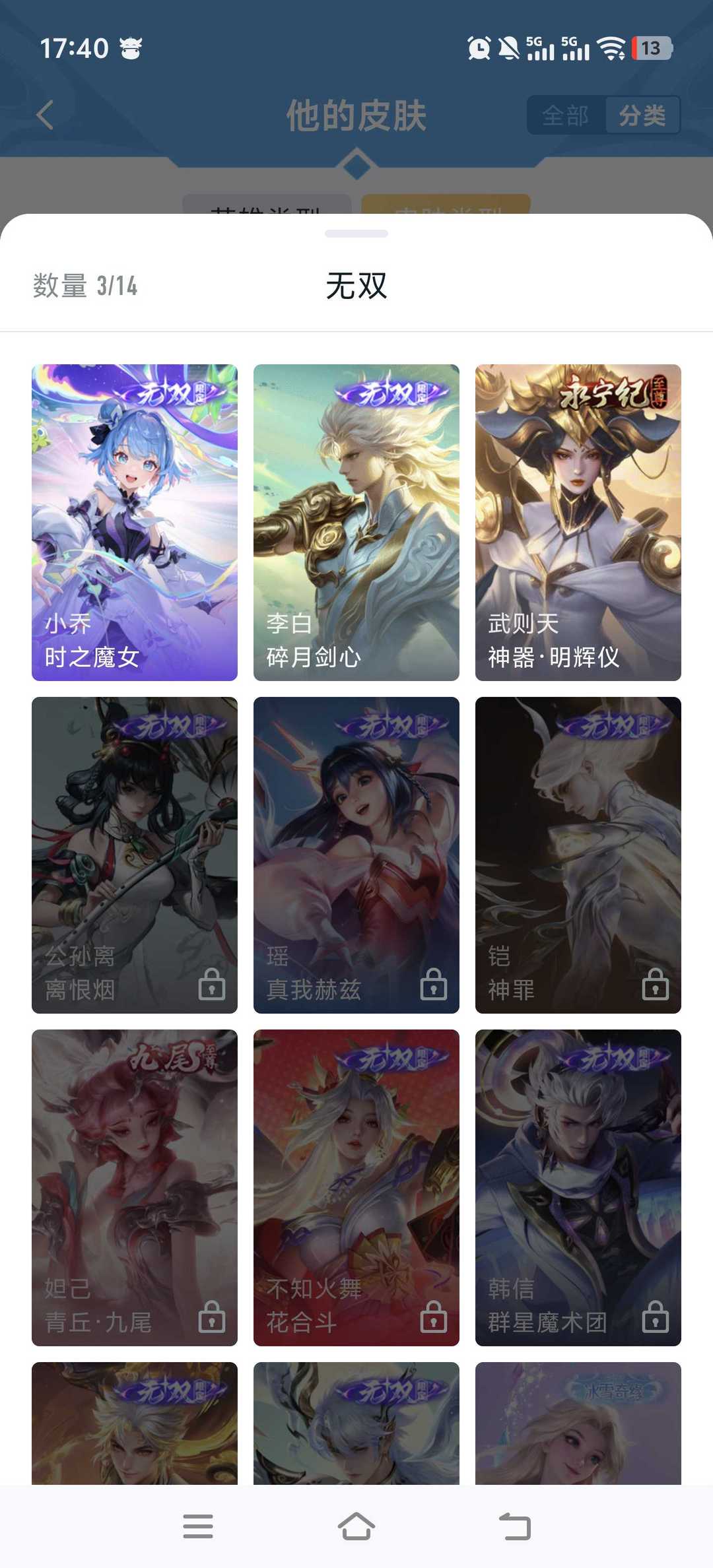This screenshot has width=713, height=1568.
Task: Switch to the 分类 view
Action: [642, 115]
